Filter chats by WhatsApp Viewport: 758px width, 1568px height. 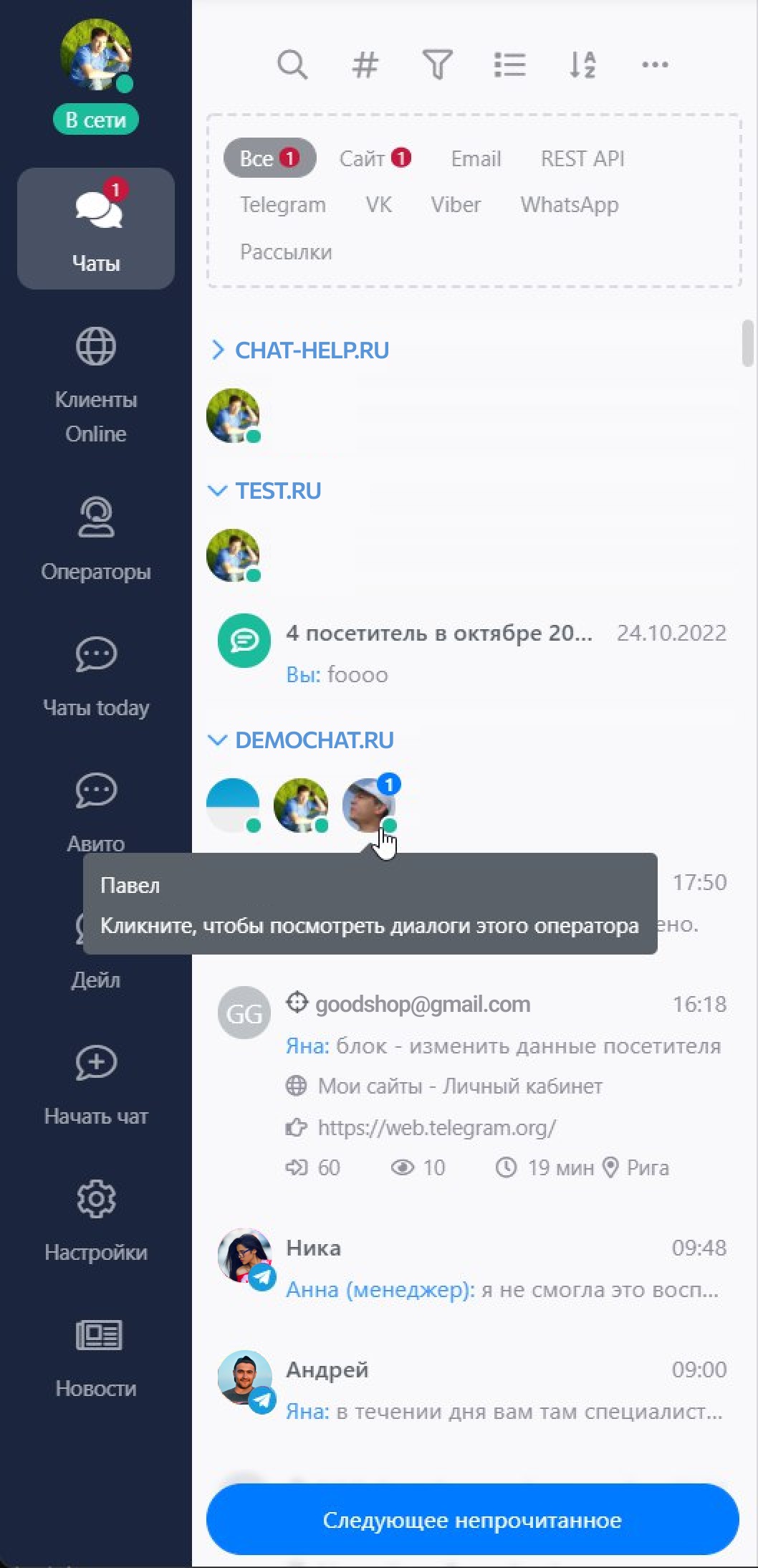(x=570, y=205)
